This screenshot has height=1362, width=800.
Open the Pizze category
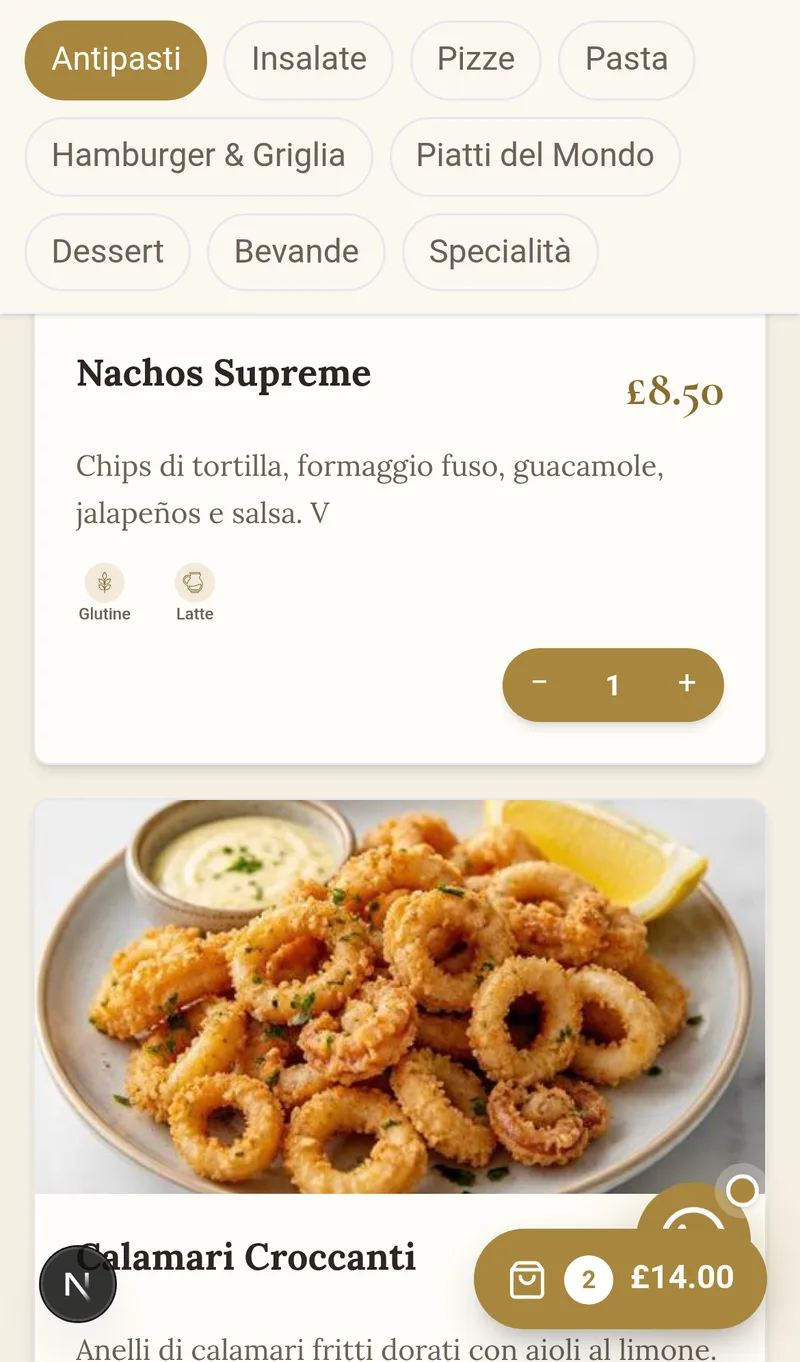pos(476,60)
